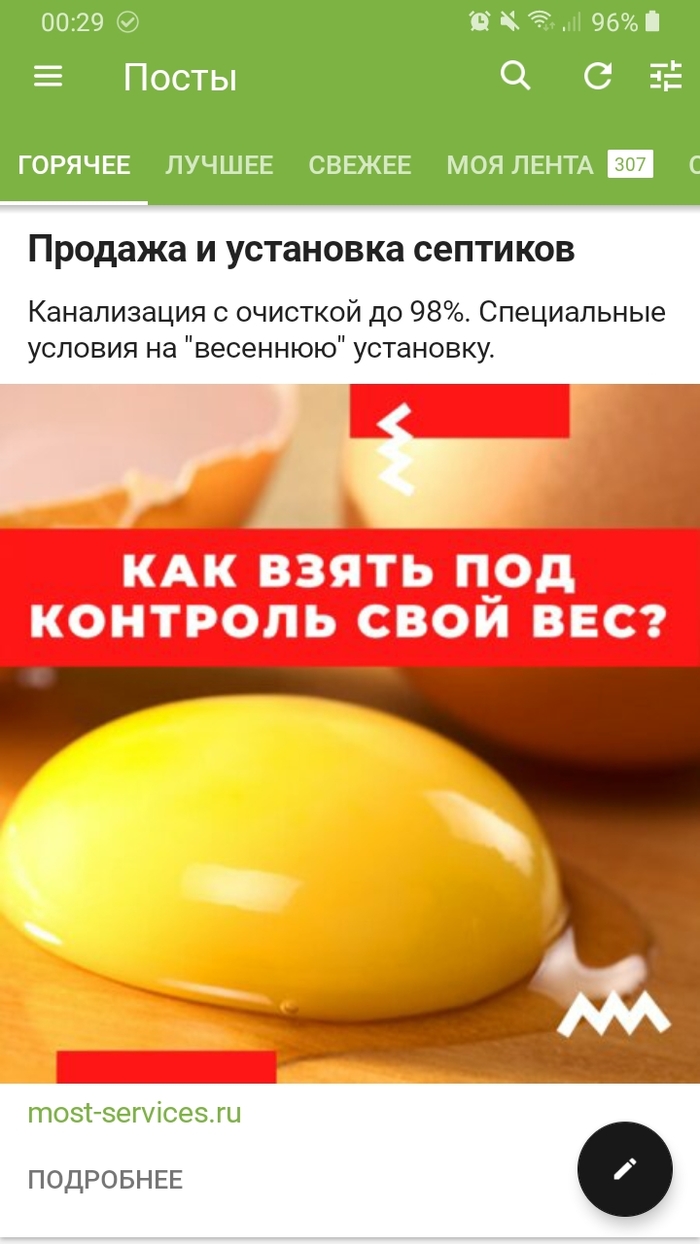
Task: Create a new post with pencil button
Action: tap(625, 1169)
